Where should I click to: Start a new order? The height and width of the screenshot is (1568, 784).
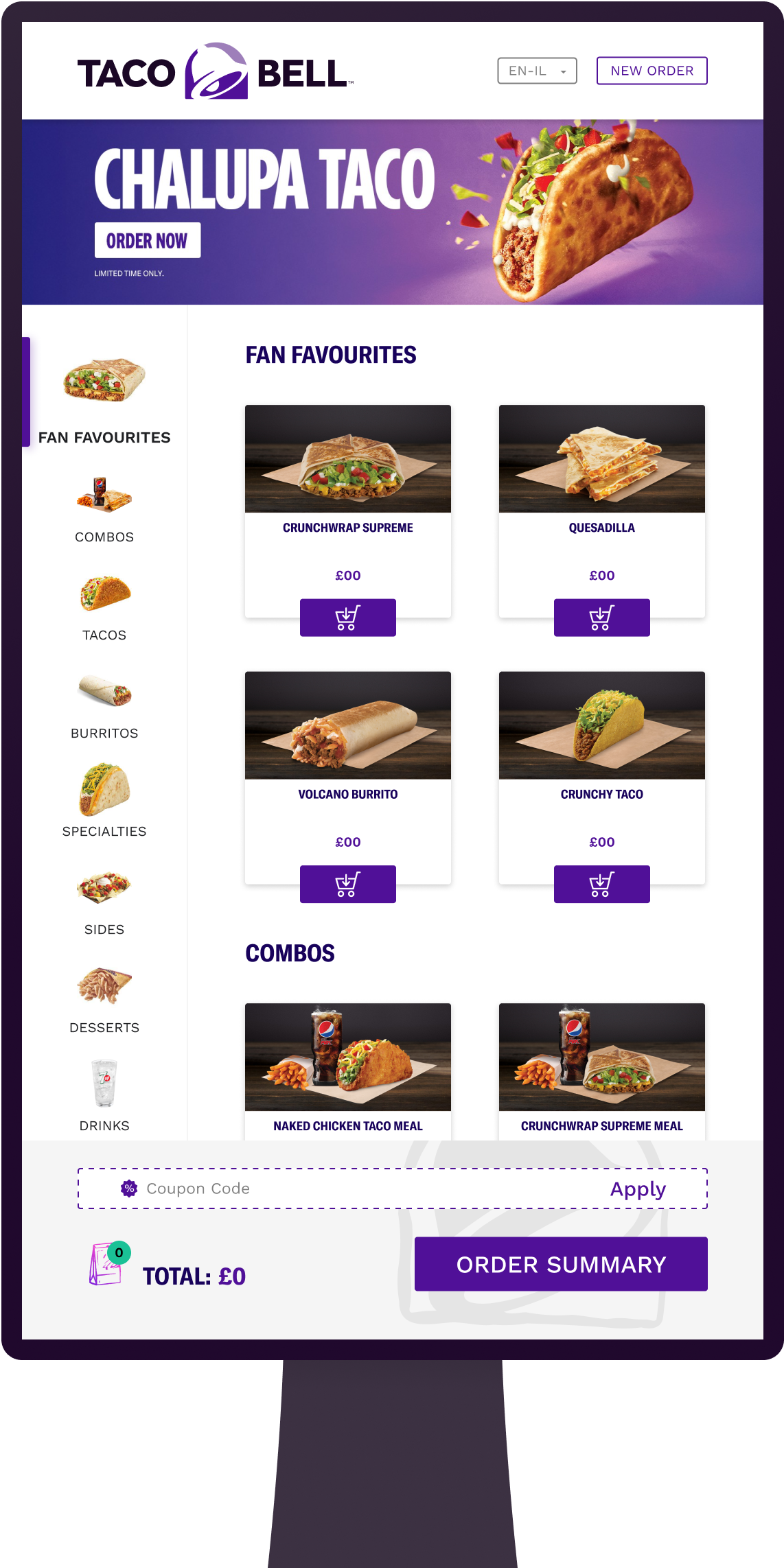coord(652,71)
